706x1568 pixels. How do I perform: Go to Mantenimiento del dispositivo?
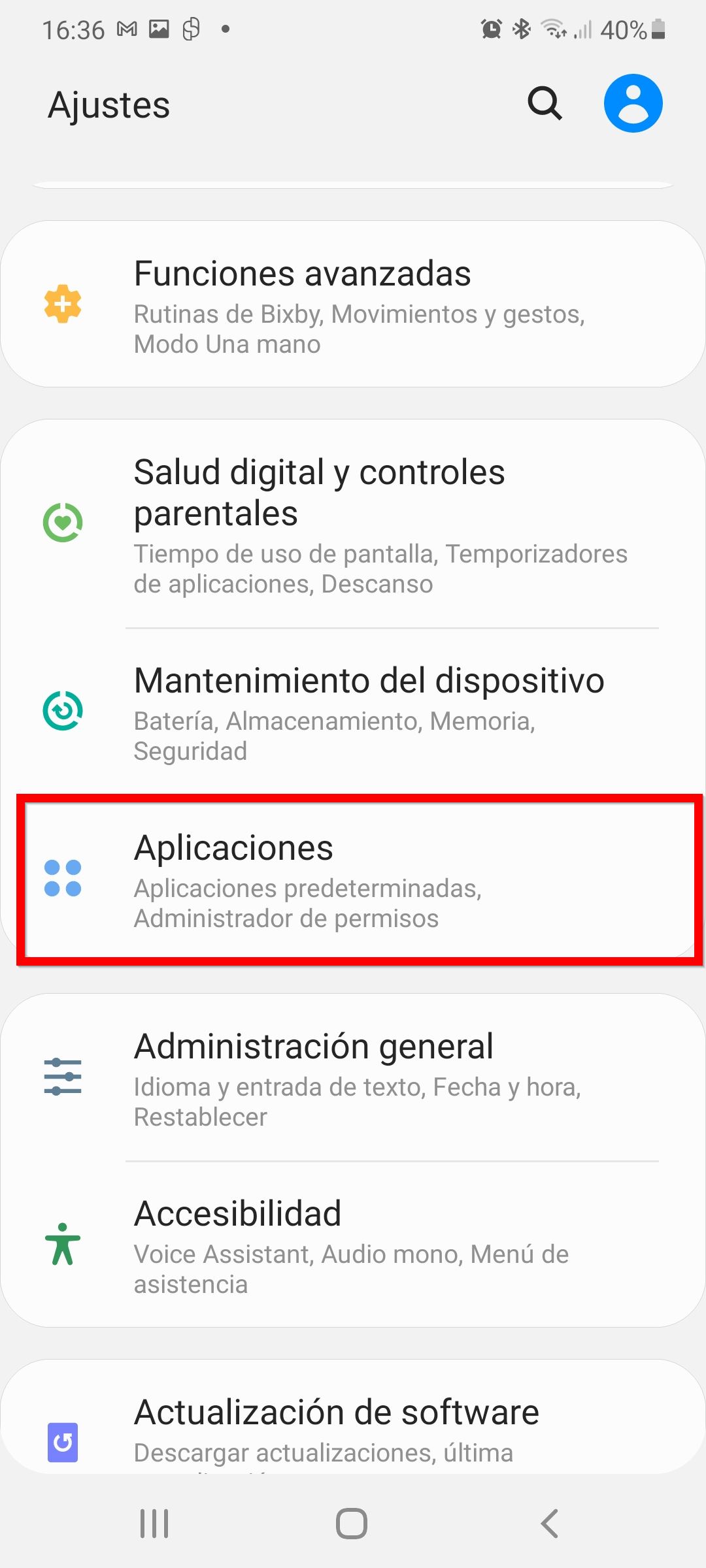(353, 712)
